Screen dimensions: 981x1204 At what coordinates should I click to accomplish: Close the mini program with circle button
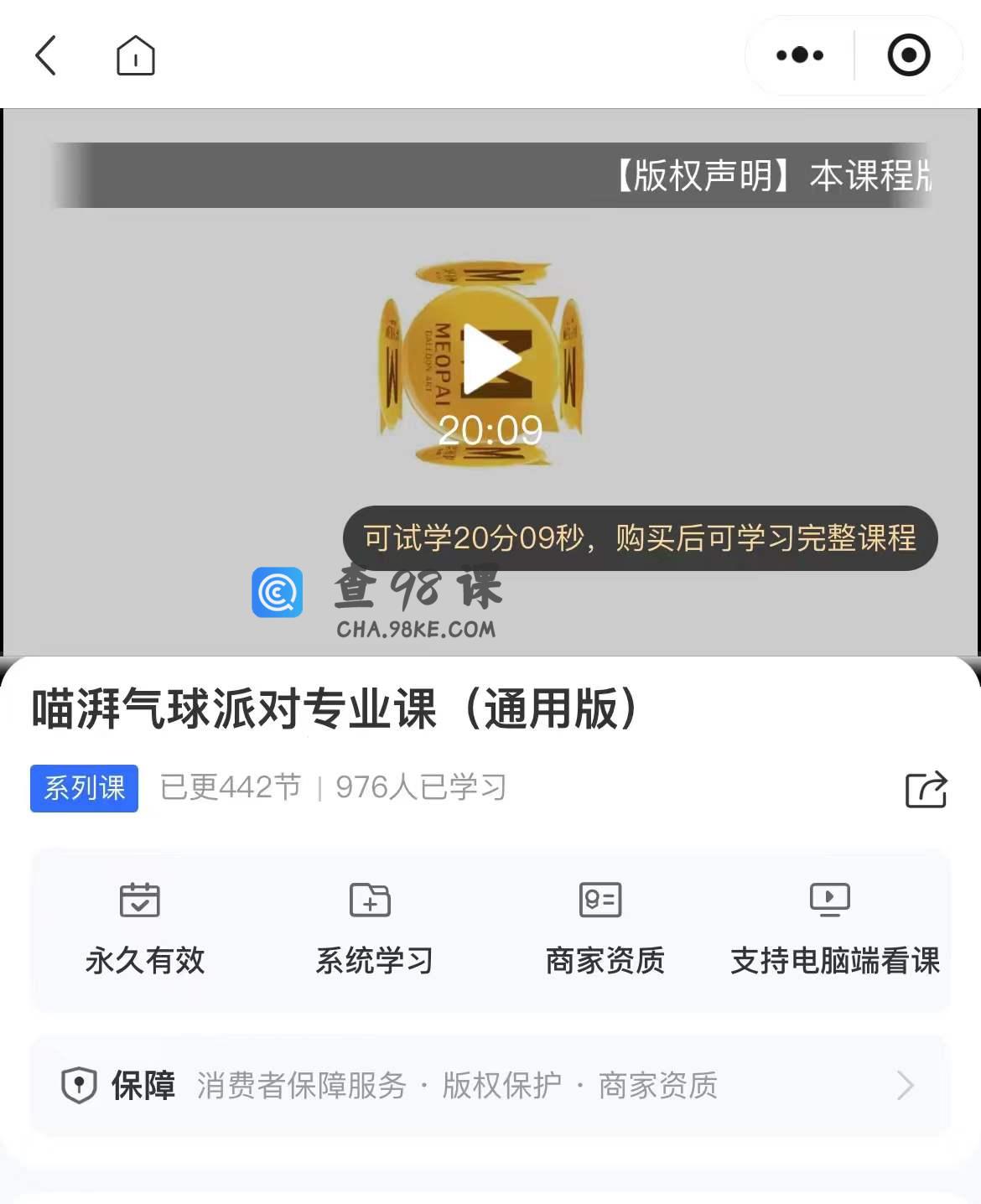tap(908, 55)
